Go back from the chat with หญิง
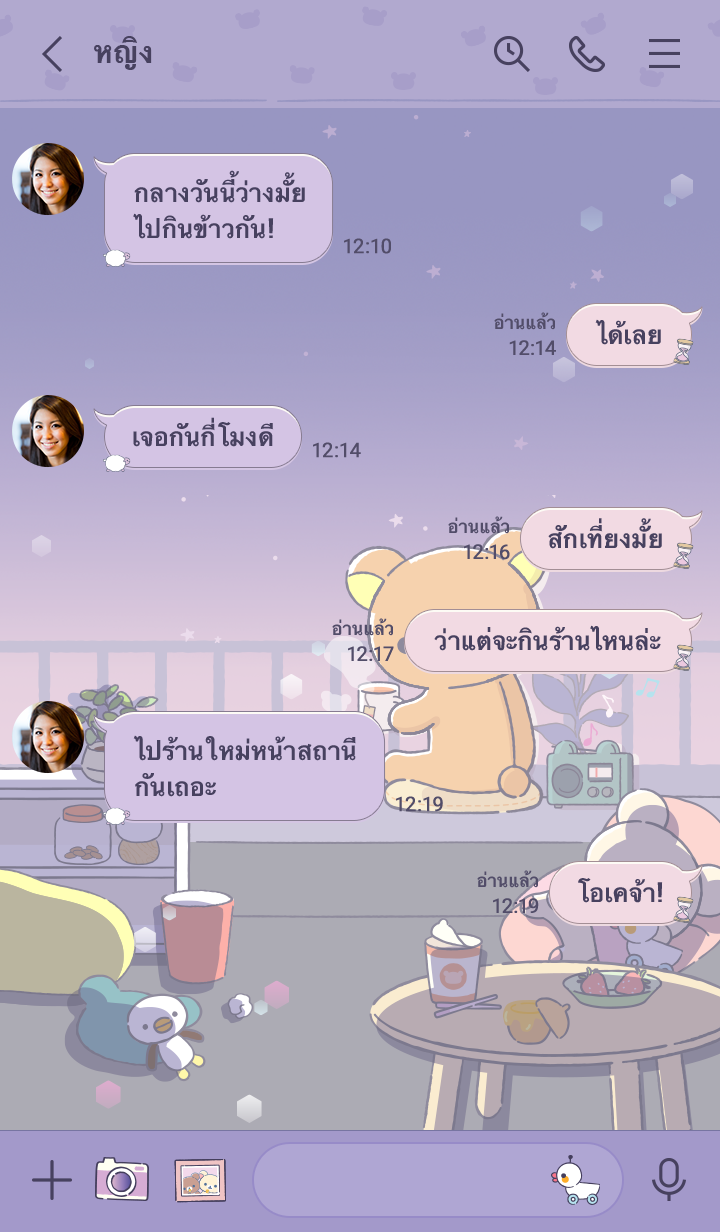This screenshot has width=720, height=1232. tap(52, 54)
